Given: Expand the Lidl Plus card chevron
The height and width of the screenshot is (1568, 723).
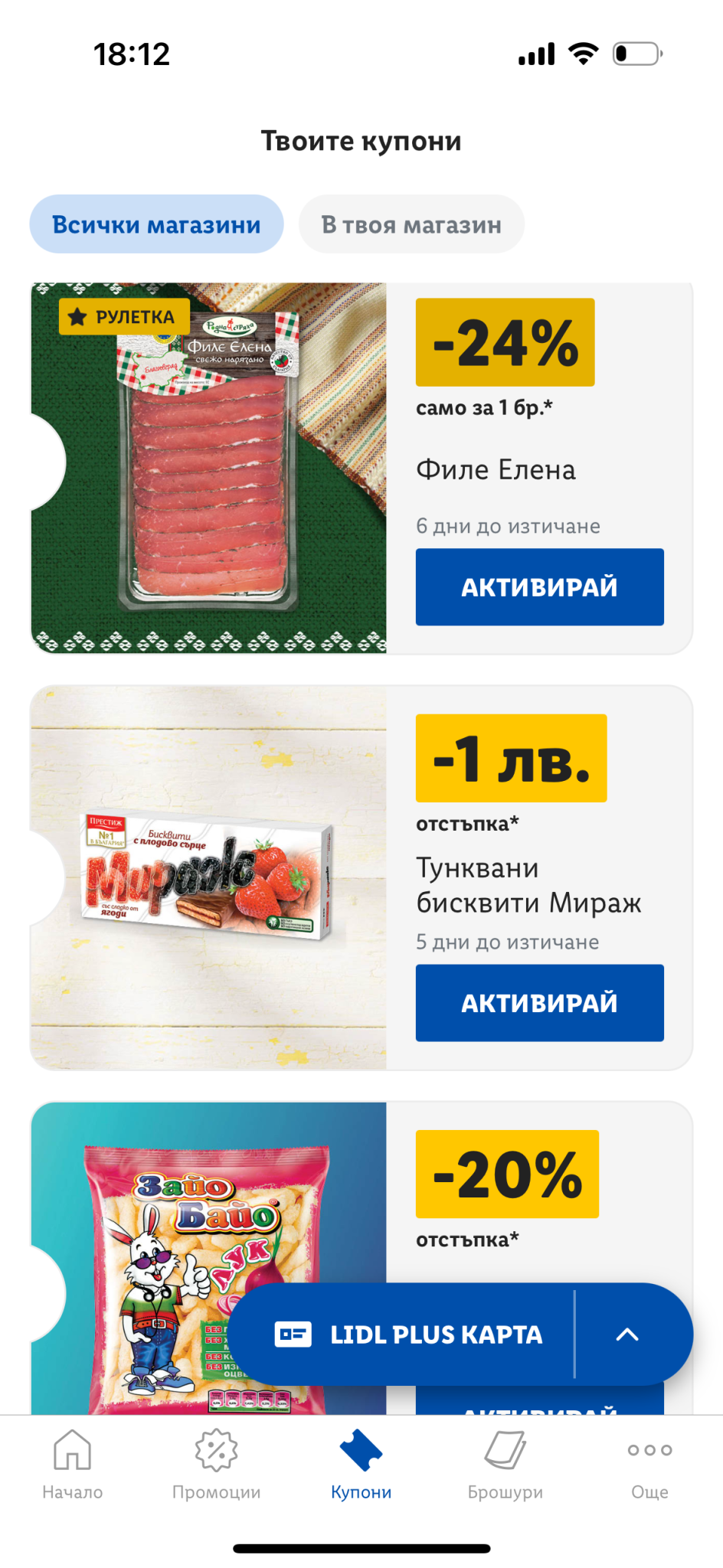Looking at the screenshot, I should pyautogui.click(x=627, y=1334).
